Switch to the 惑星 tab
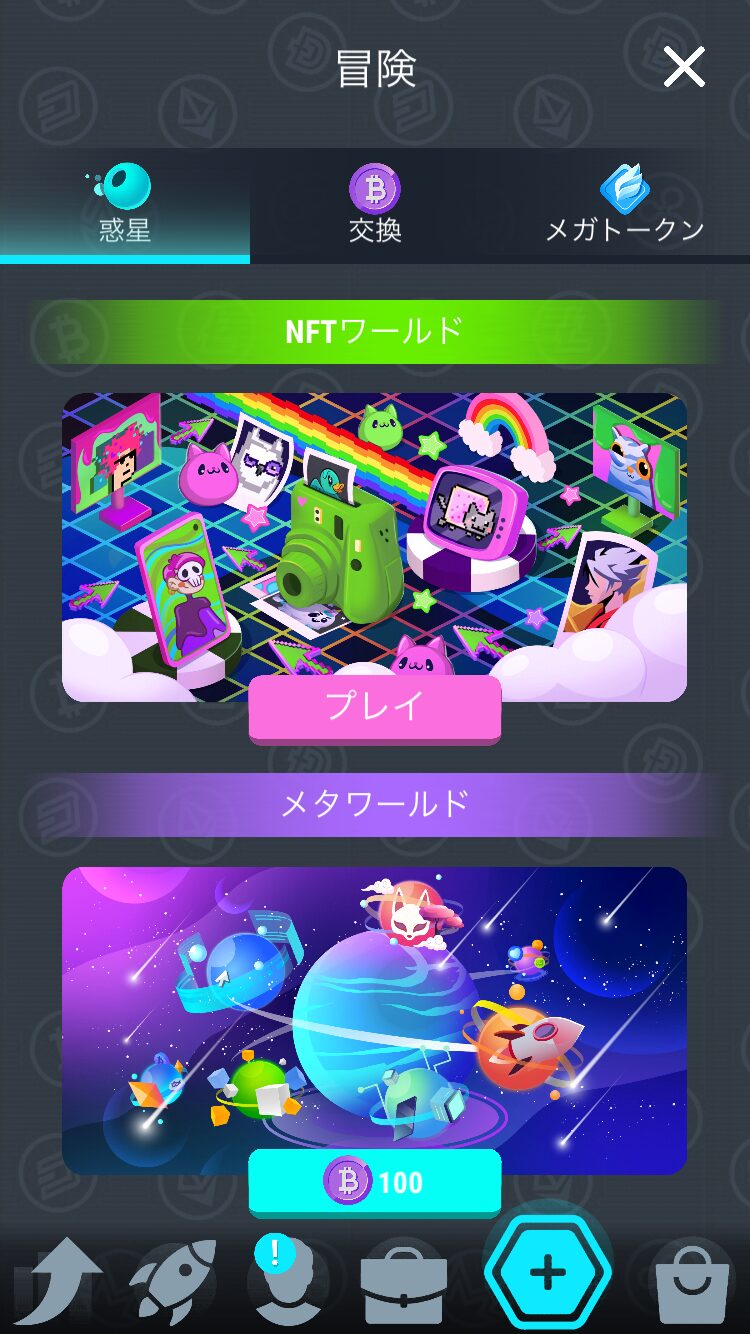Image resolution: width=750 pixels, height=1334 pixels. click(125, 207)
